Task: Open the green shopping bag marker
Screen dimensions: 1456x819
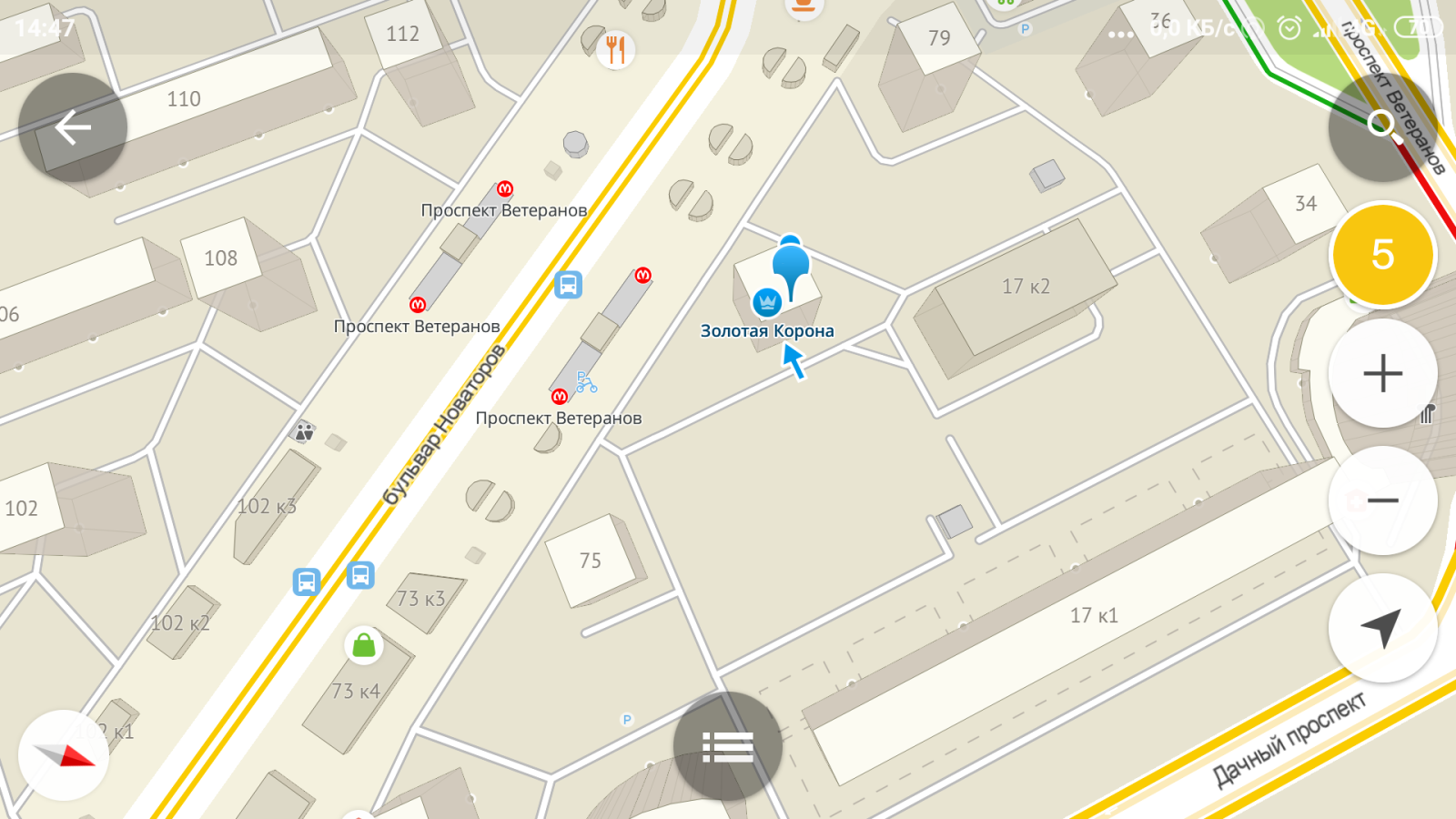Action: tap(364, 645)
